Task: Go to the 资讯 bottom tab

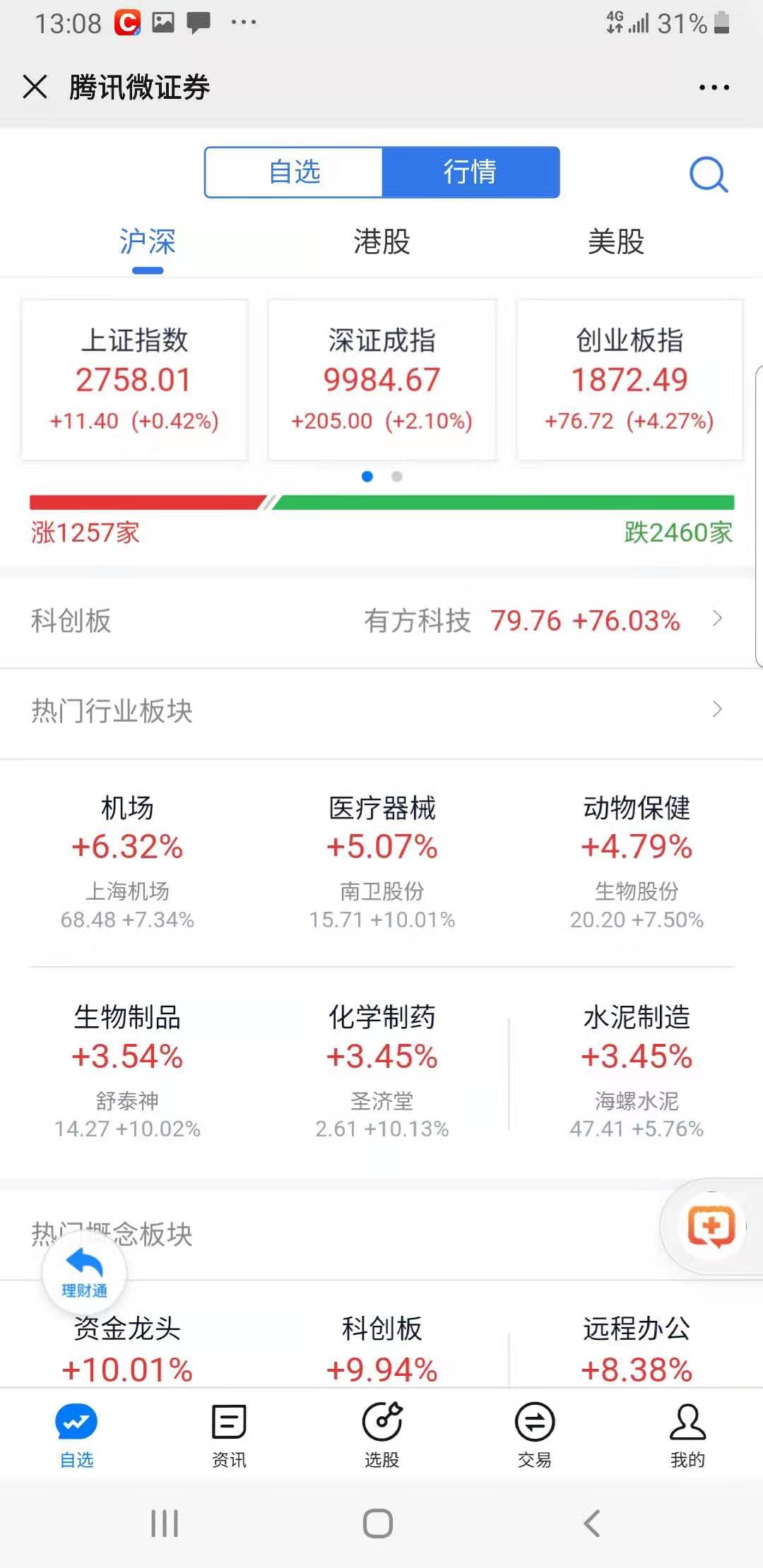Action: click(229, 1435)
